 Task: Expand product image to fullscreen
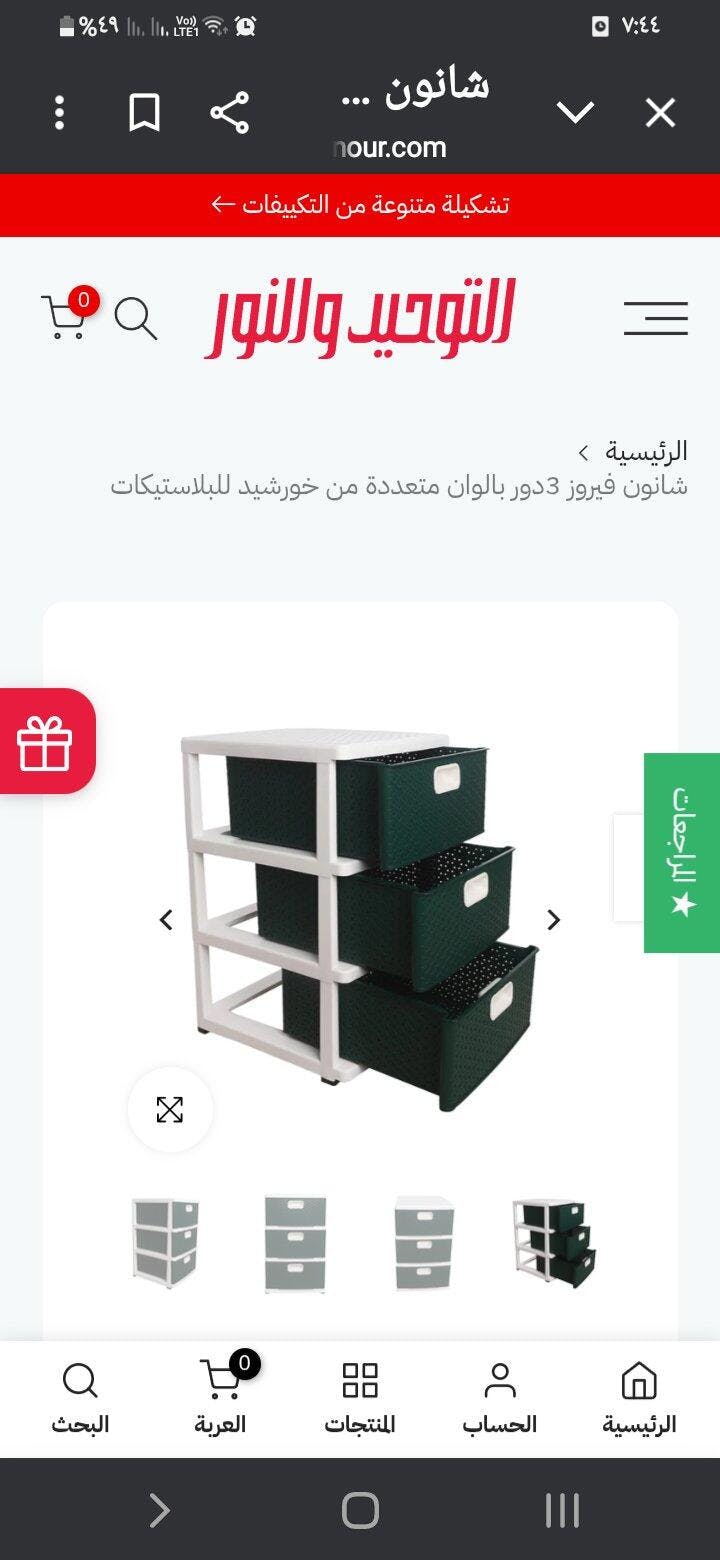(x=170, y=1110)
